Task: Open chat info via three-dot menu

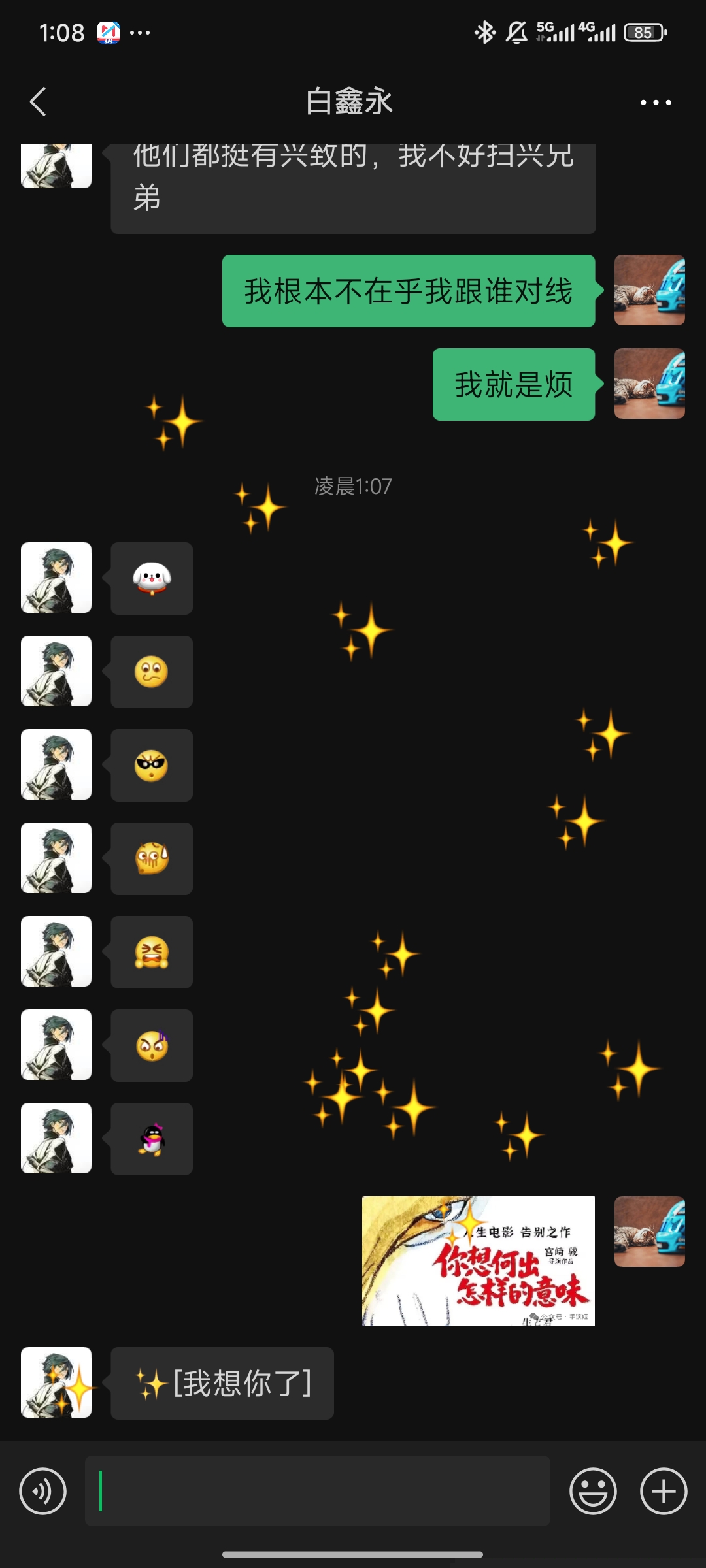Action: (656, 102)
